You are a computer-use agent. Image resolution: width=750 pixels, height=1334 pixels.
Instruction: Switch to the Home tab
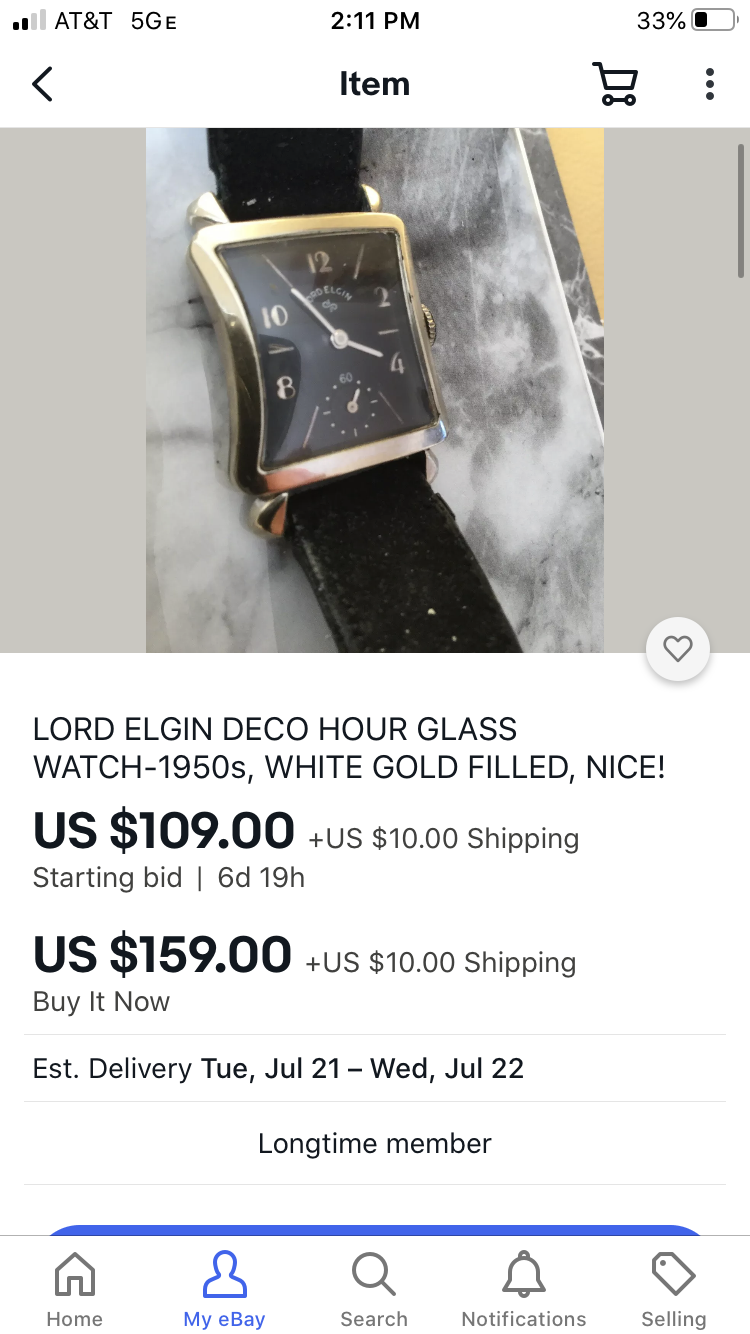74,1289
